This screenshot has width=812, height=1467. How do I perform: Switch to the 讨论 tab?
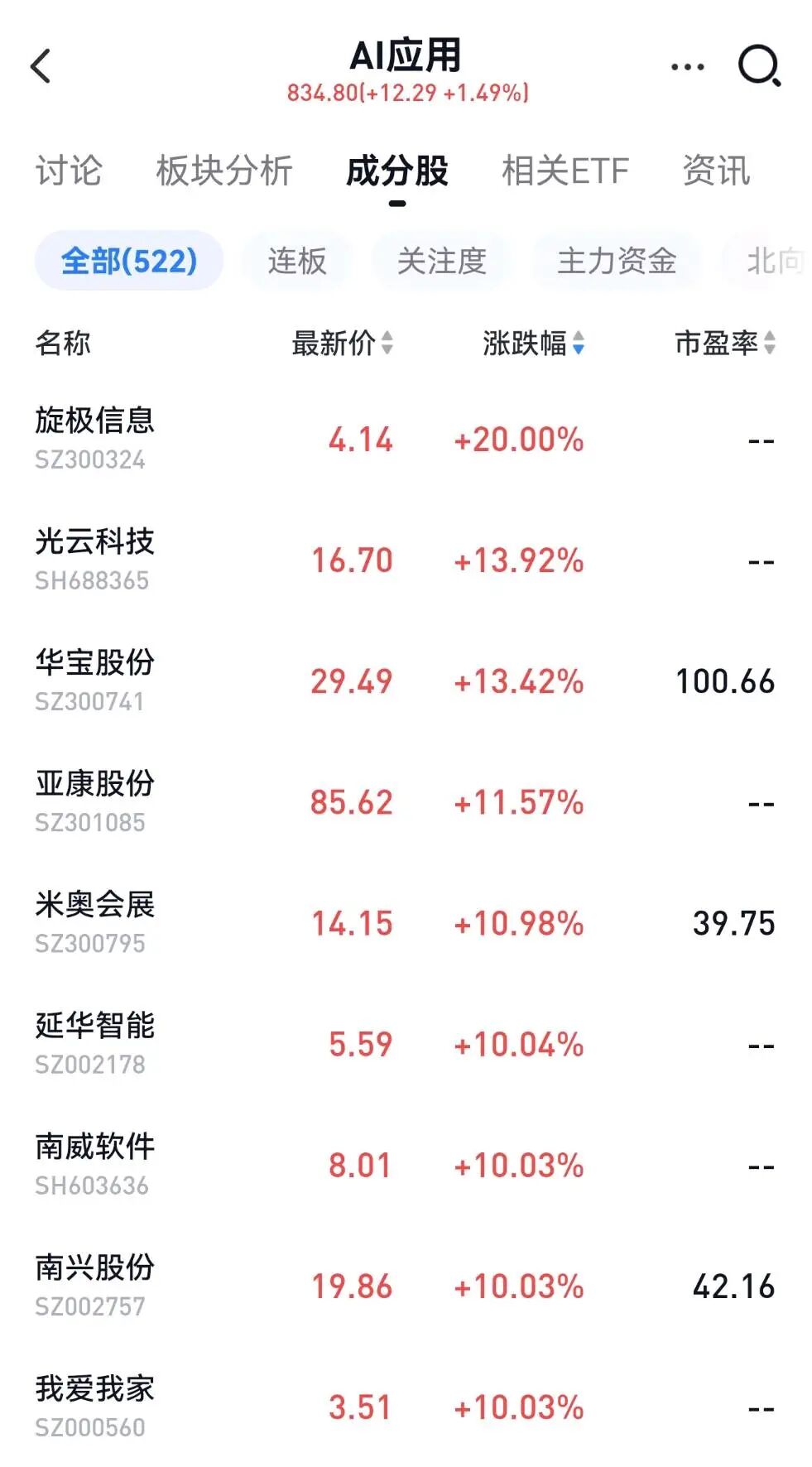[69, 171]
